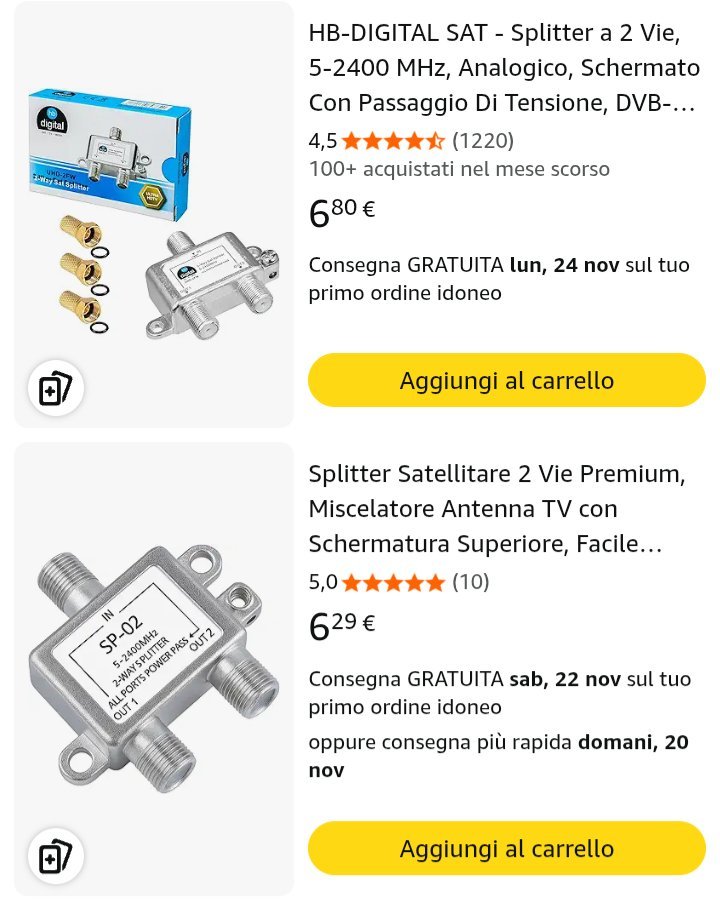This screenshot has height=900, width=720.
Task: View similar items for the SP-02 splitter
Action: point(56,857)
